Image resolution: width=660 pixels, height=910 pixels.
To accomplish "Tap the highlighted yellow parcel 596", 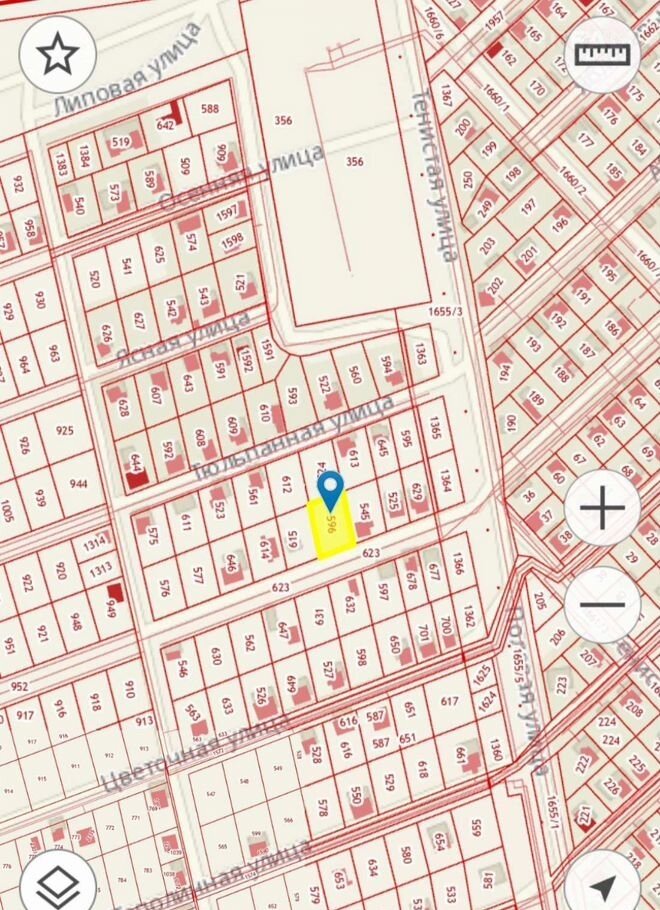I will point(333,530).
